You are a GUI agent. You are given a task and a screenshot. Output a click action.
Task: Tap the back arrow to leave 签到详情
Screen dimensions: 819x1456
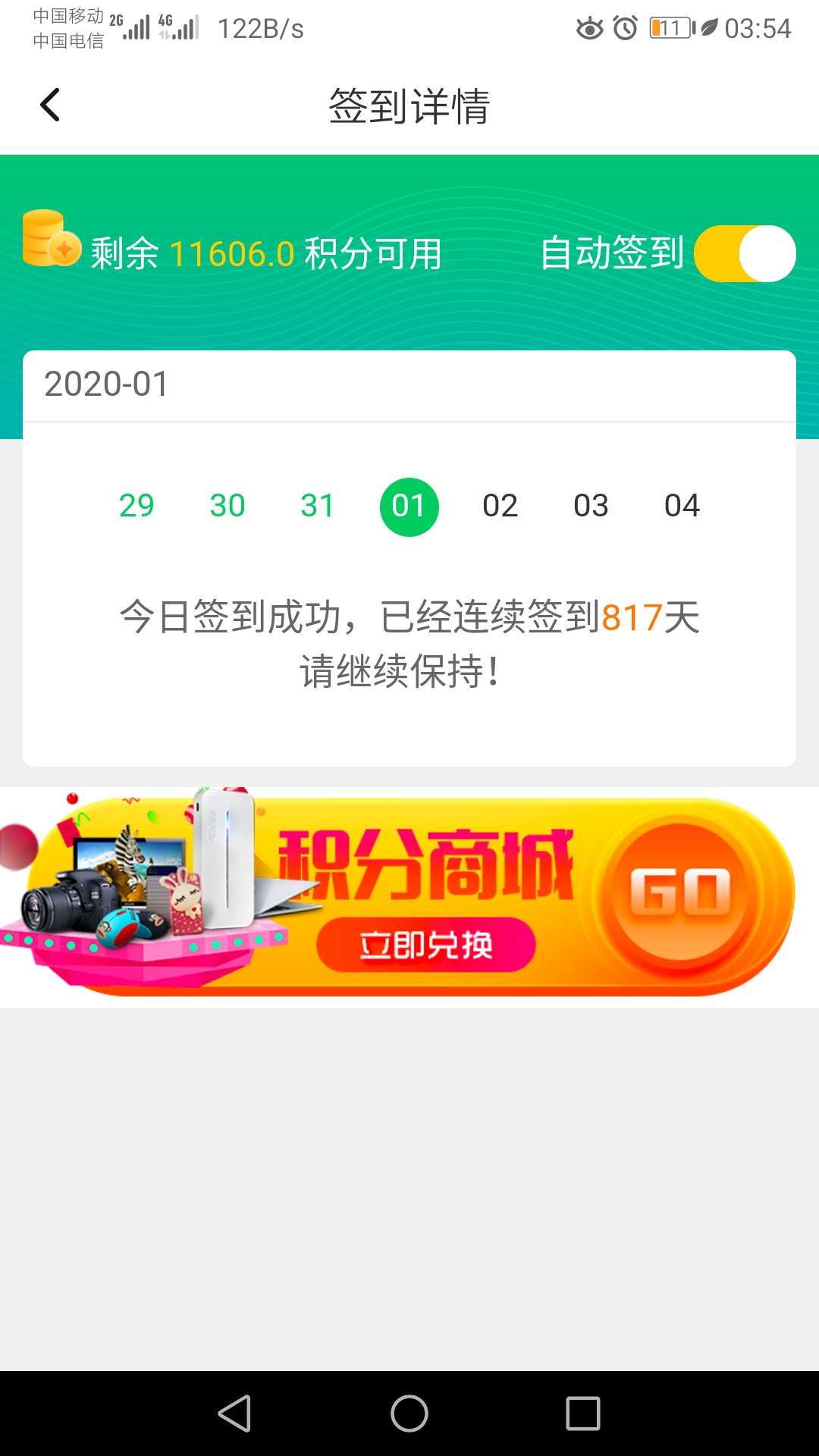(x=50, y=105)
